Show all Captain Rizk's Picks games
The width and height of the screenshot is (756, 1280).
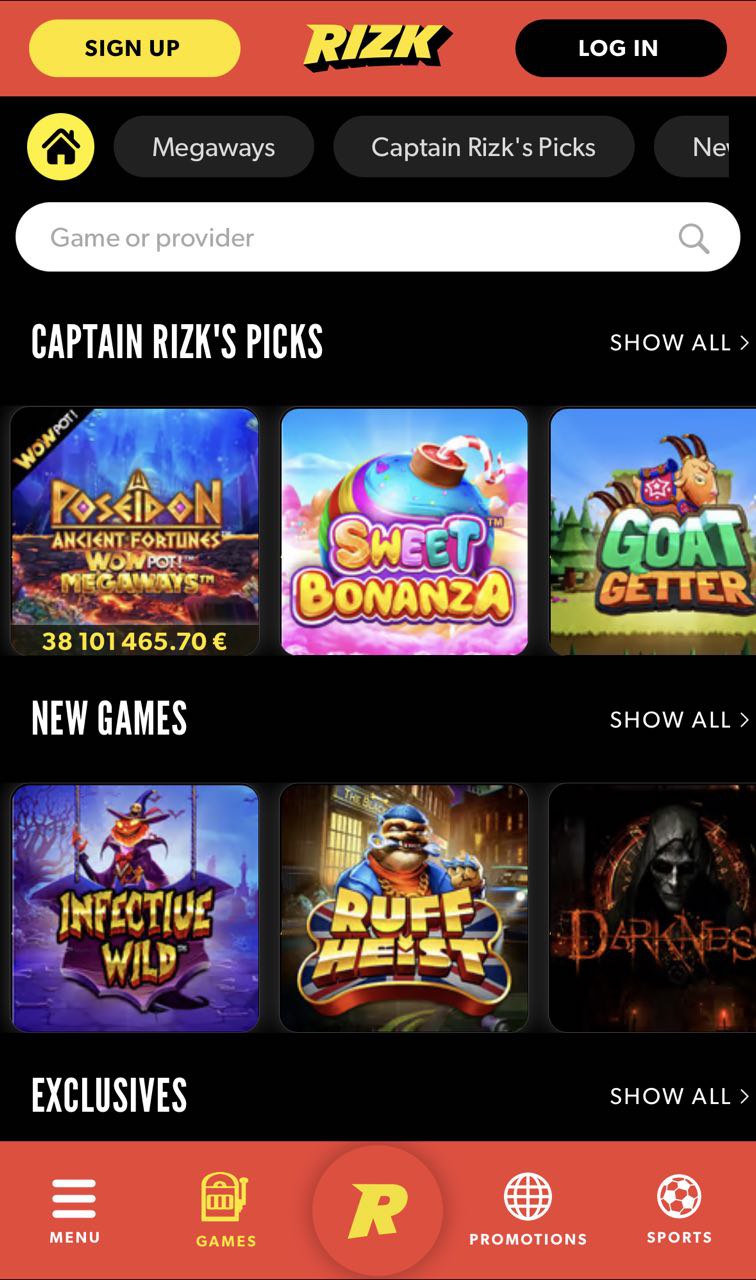pos(678,343)
